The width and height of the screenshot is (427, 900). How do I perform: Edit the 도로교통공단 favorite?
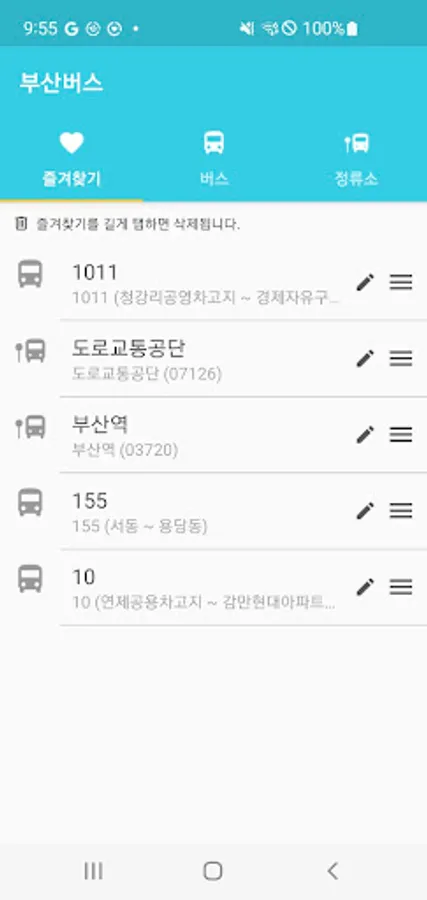point(365,358)
